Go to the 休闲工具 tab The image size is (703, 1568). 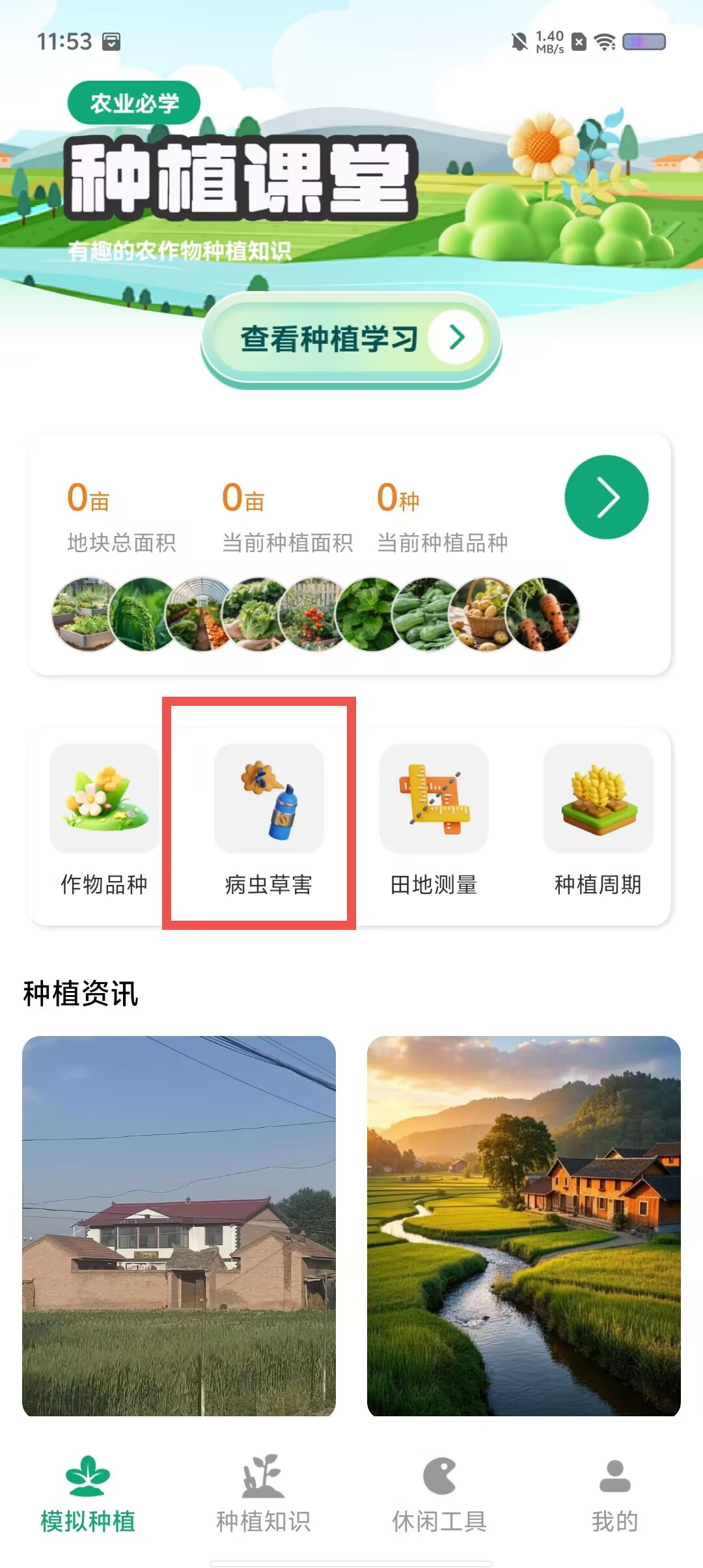[x=439, y=1493]
